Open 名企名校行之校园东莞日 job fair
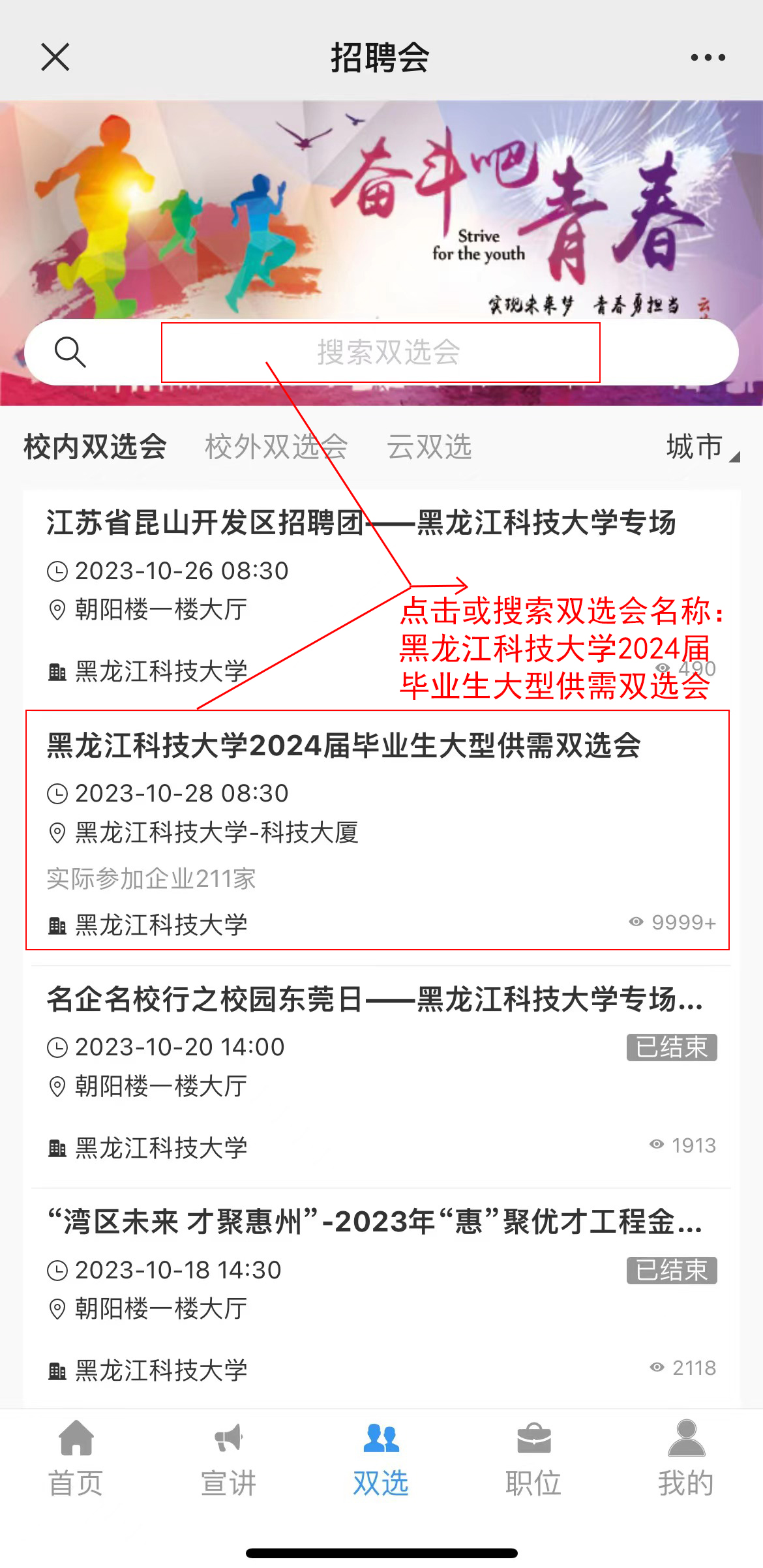The width and height of the screenshot is (763, 1568). (x=374, y=1000)
